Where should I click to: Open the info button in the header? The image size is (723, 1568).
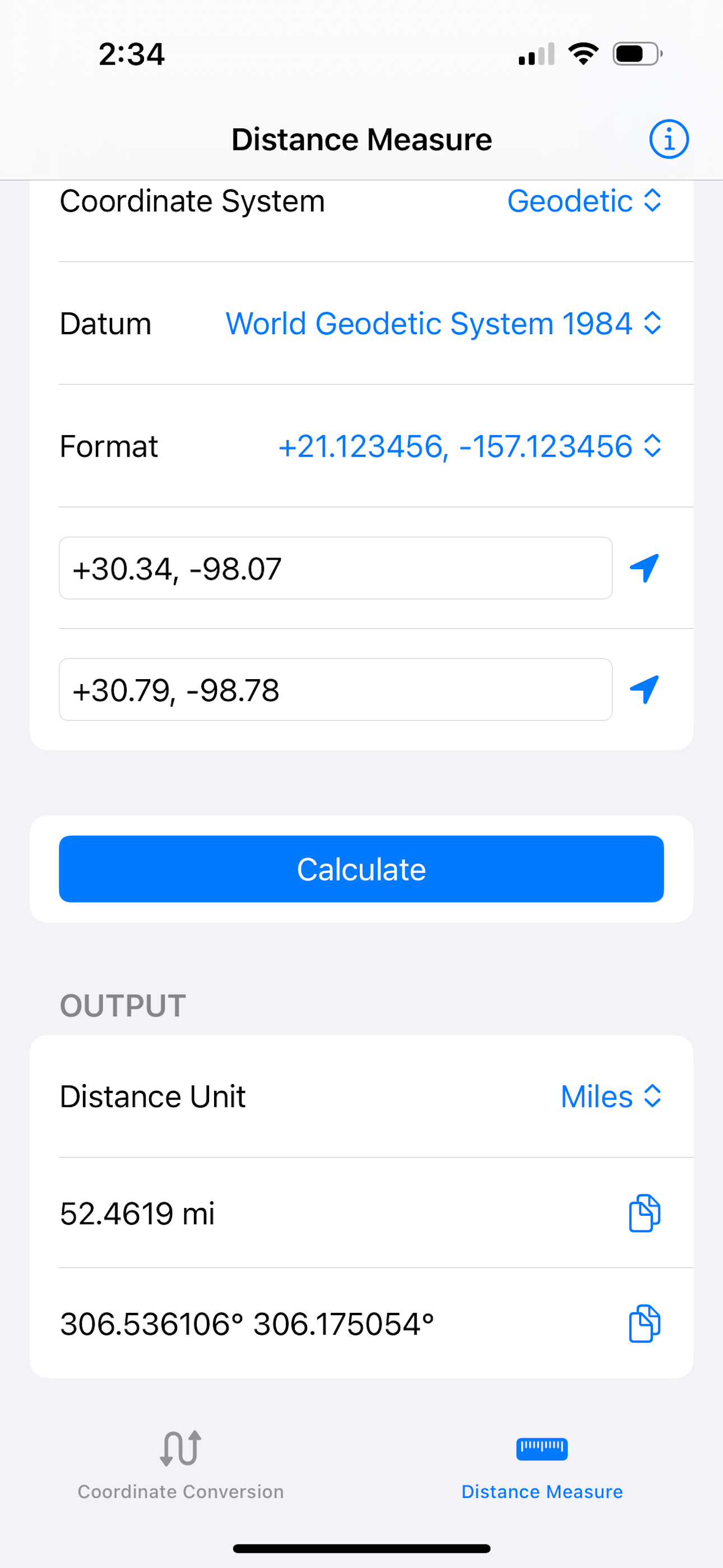coord(668,140)
